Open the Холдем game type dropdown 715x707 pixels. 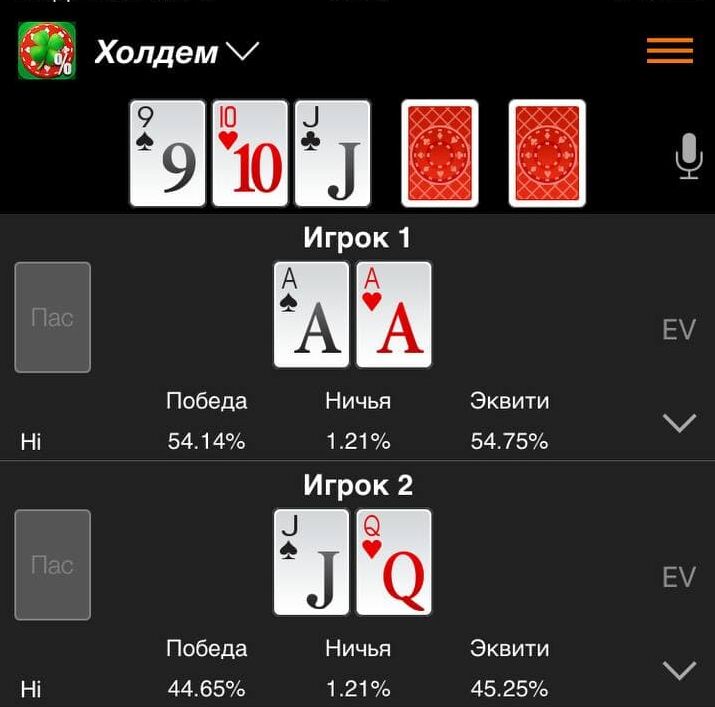point(176,51)
